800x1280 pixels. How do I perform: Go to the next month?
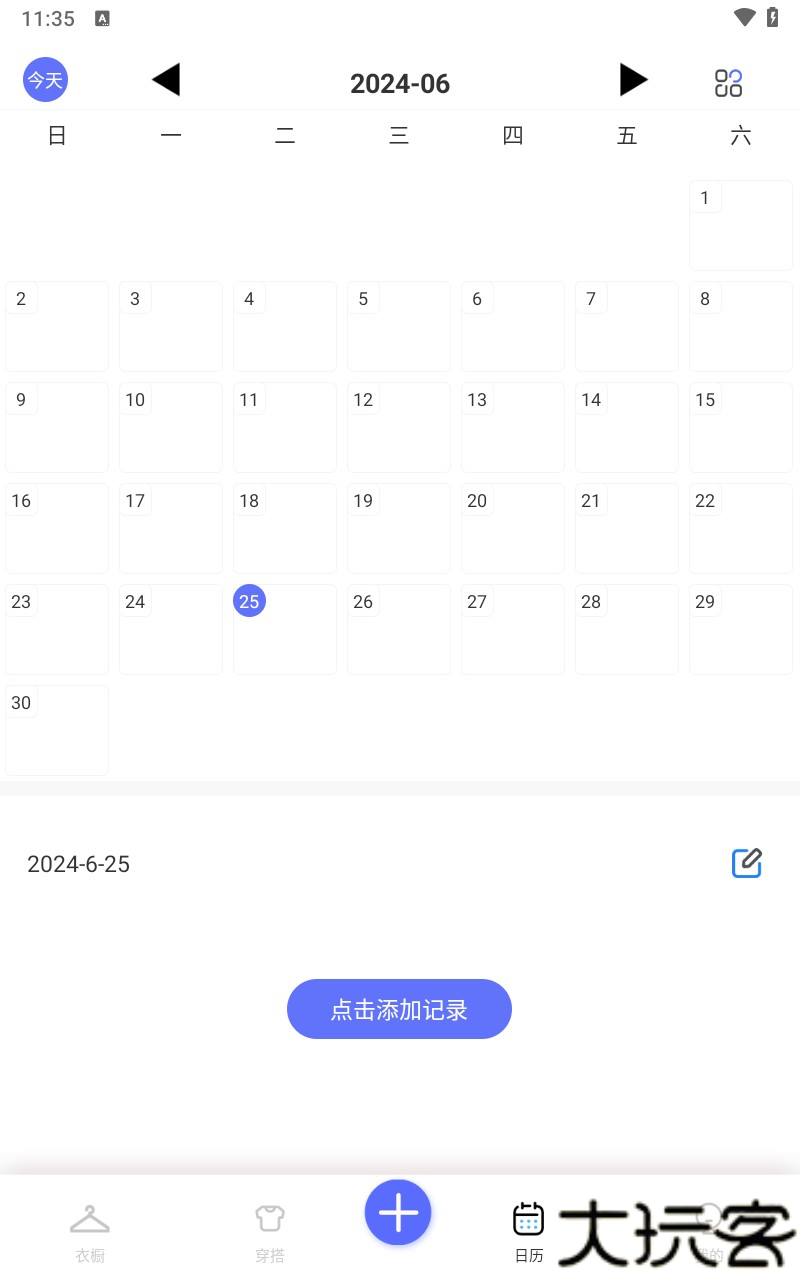(x=633, y=80)
